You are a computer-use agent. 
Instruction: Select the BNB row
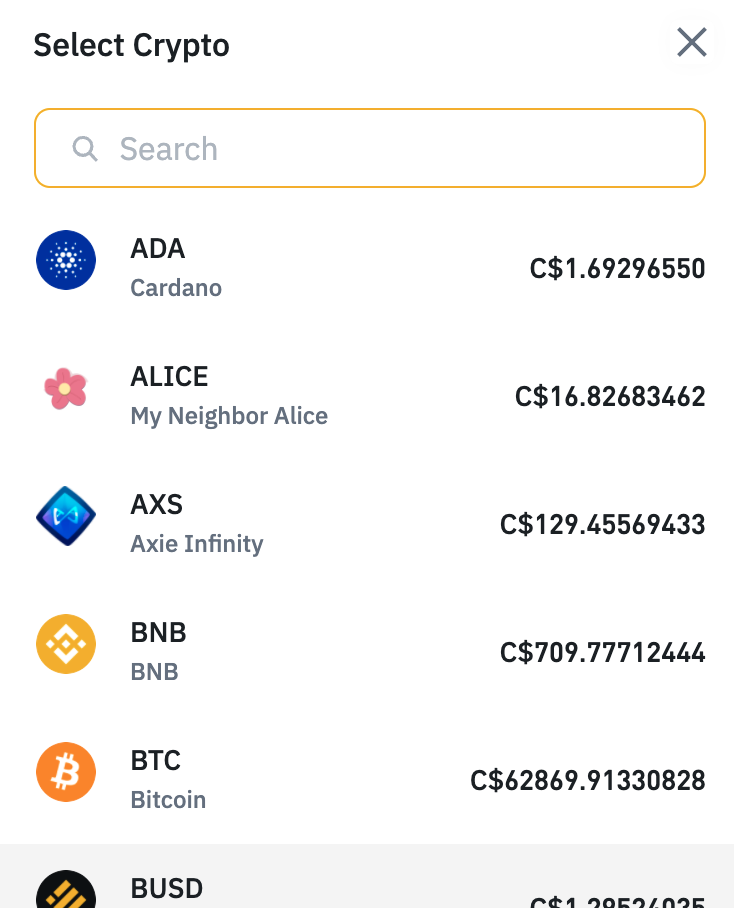(367, 652)
